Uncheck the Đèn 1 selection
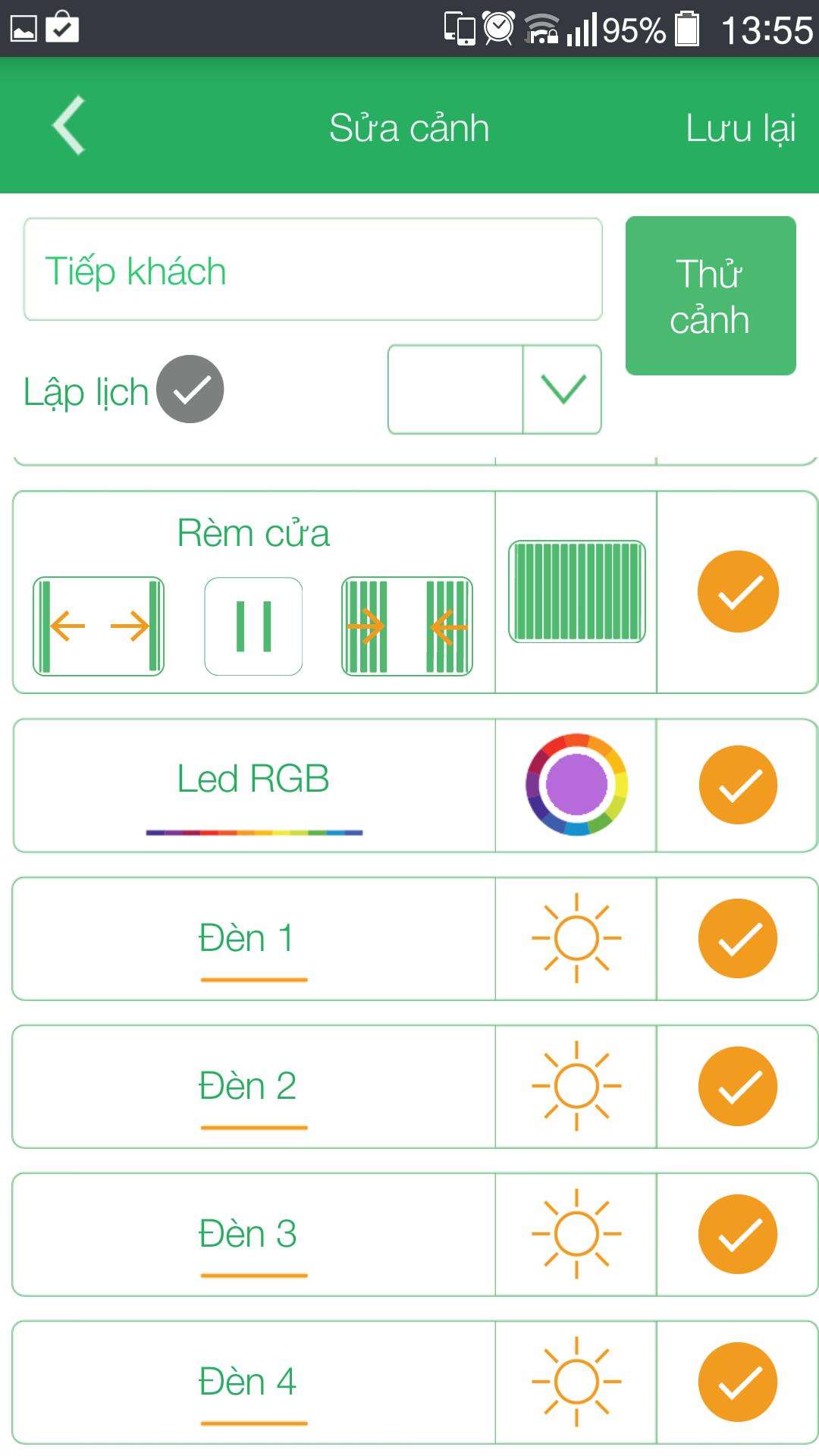 click(x=738, y=939)
